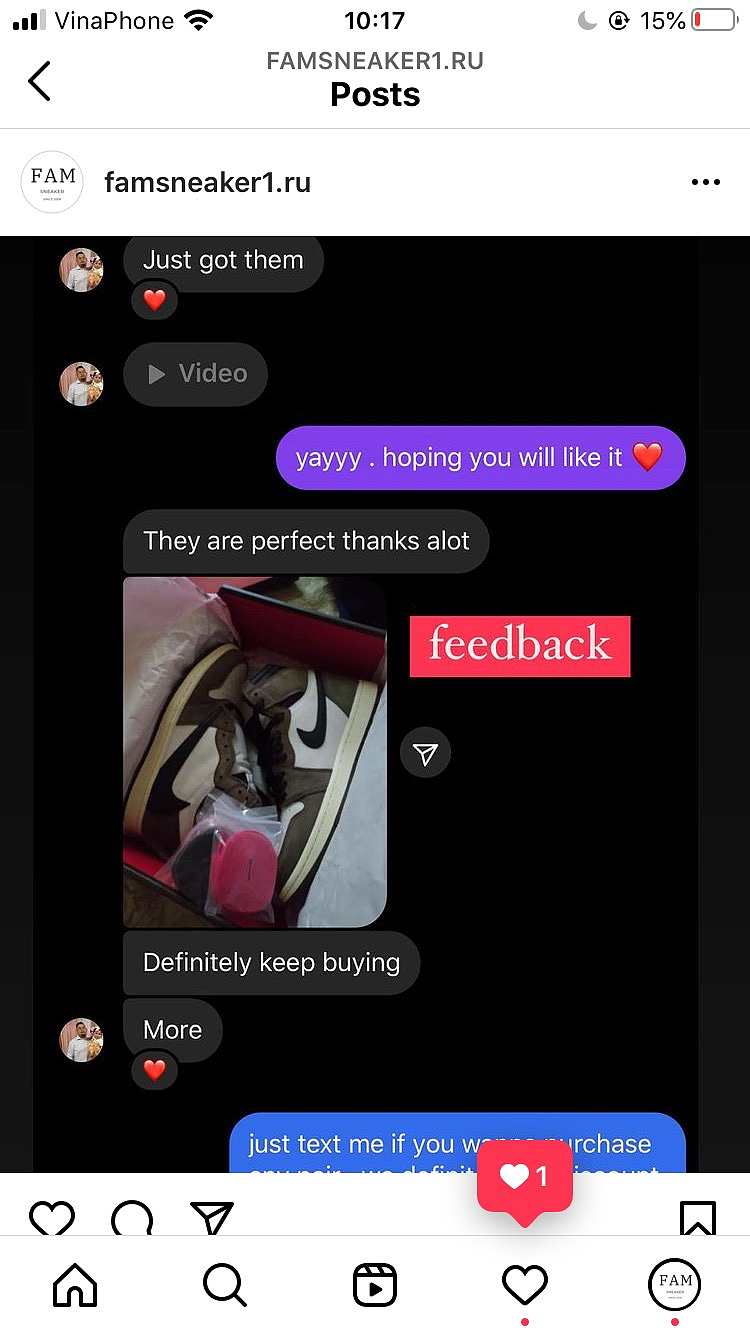Switch to the Search tab

[225, 1285]
